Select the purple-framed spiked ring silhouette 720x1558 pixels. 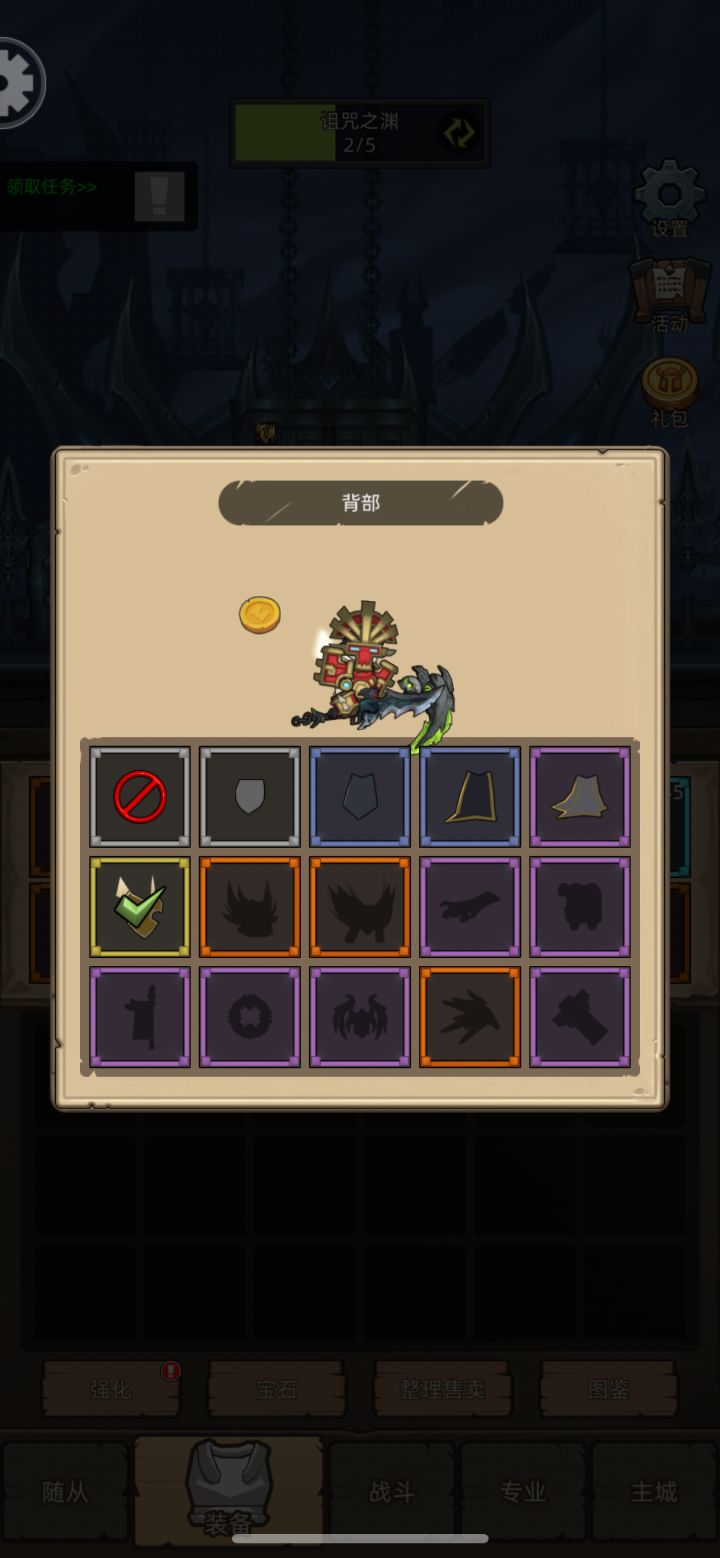click(x=250, y=1017)
